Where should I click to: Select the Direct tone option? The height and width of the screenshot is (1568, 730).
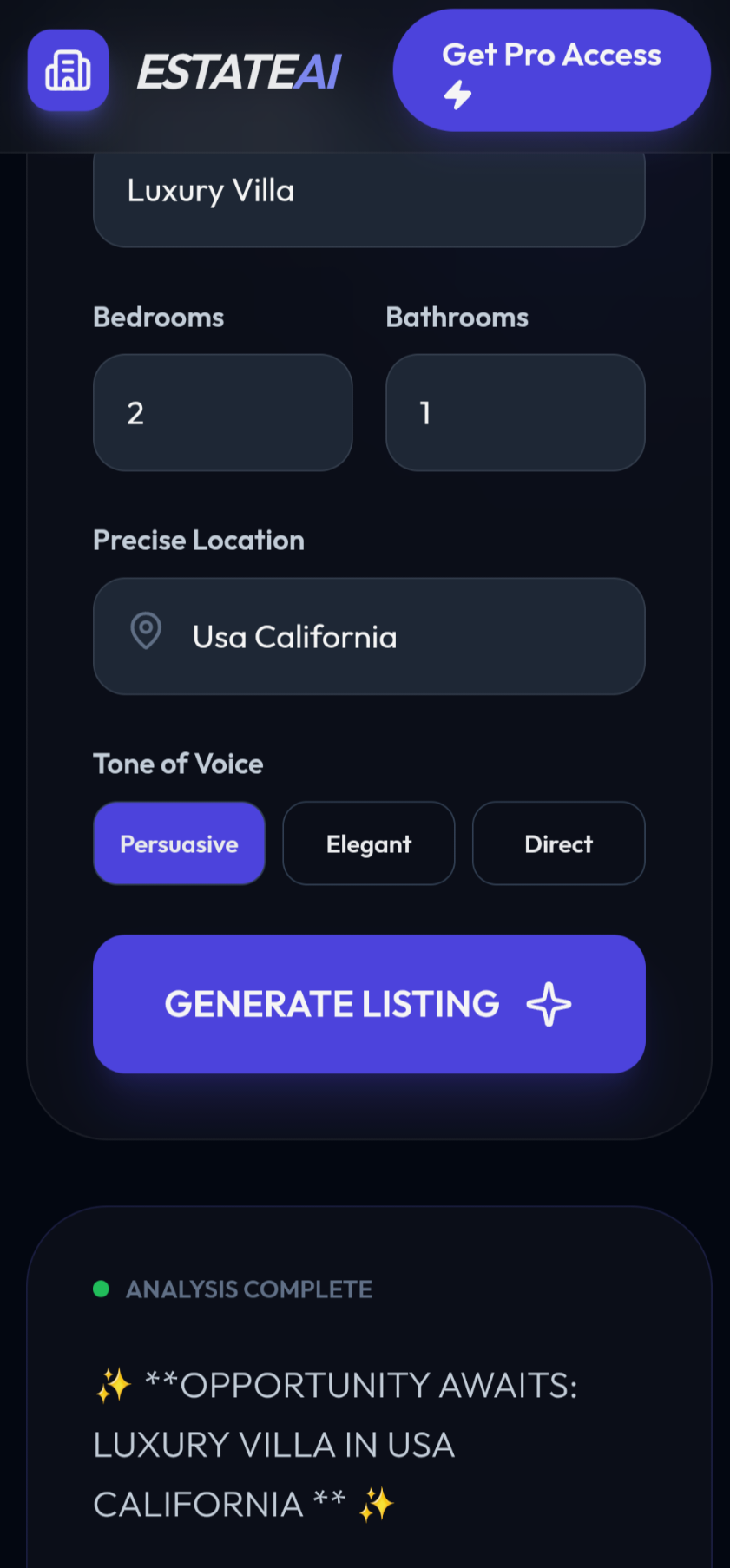point(558,843)
